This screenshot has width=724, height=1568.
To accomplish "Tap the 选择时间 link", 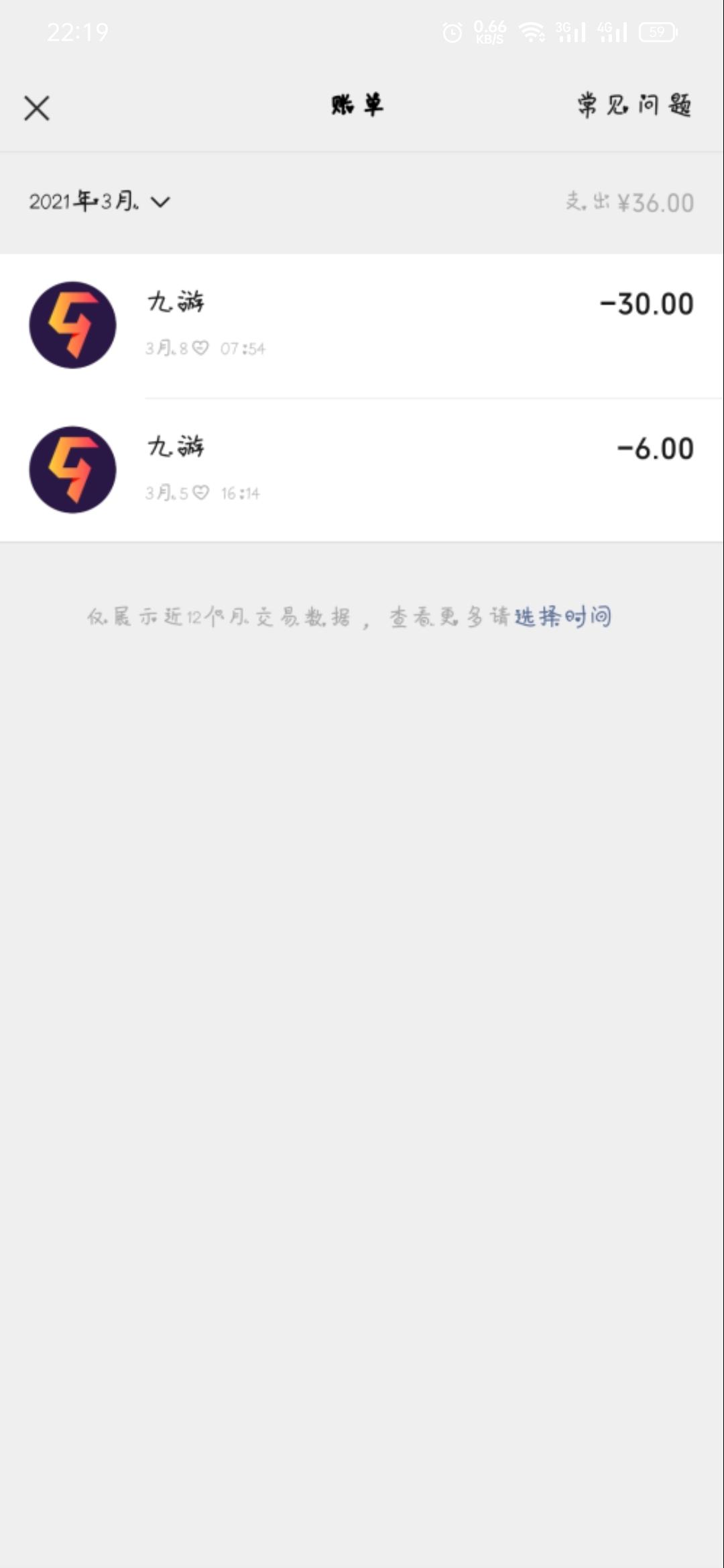I will [562, 616].
